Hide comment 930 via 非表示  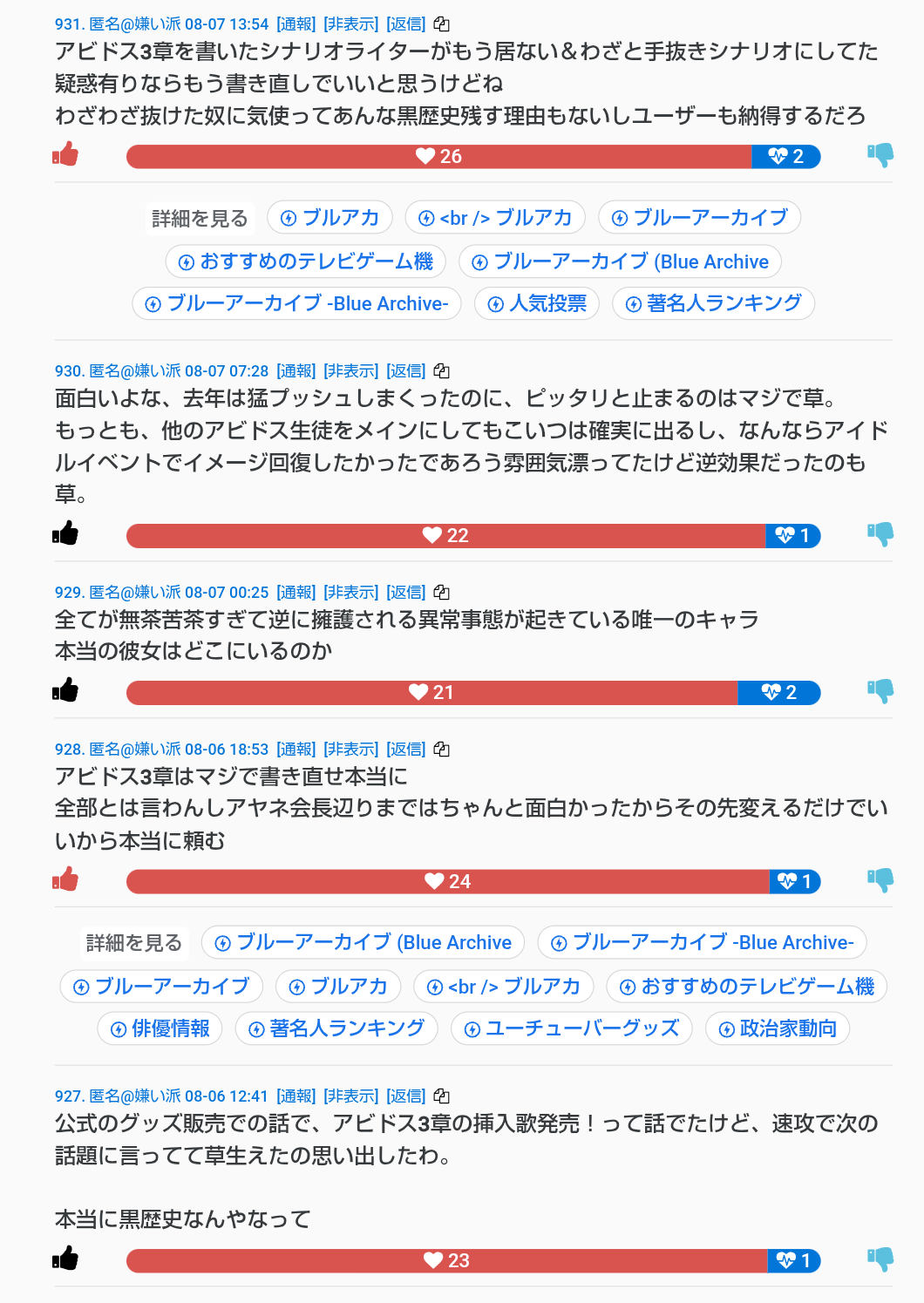click(350, 371)
